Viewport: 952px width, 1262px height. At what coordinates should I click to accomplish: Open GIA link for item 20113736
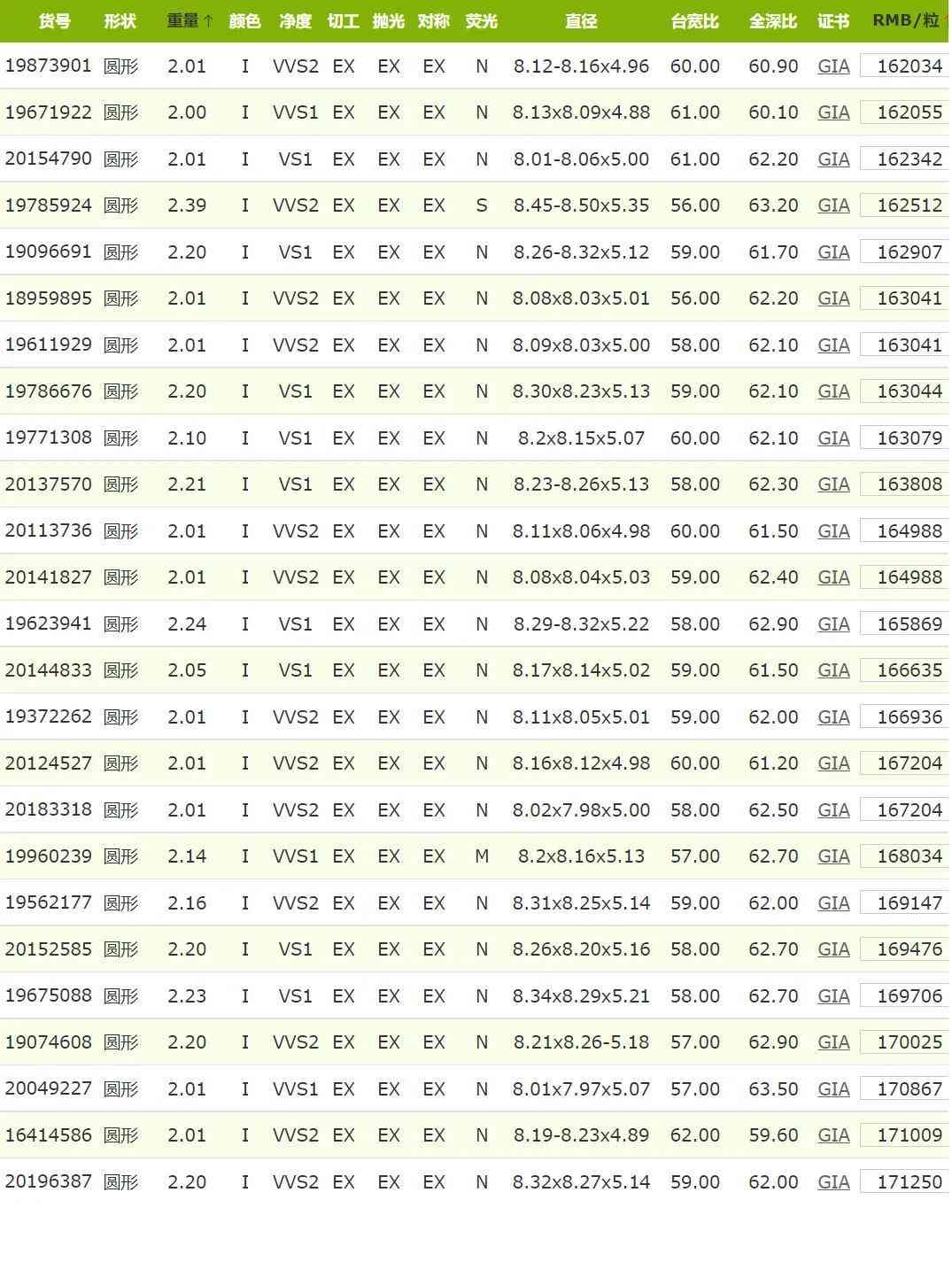click(832, 531)
